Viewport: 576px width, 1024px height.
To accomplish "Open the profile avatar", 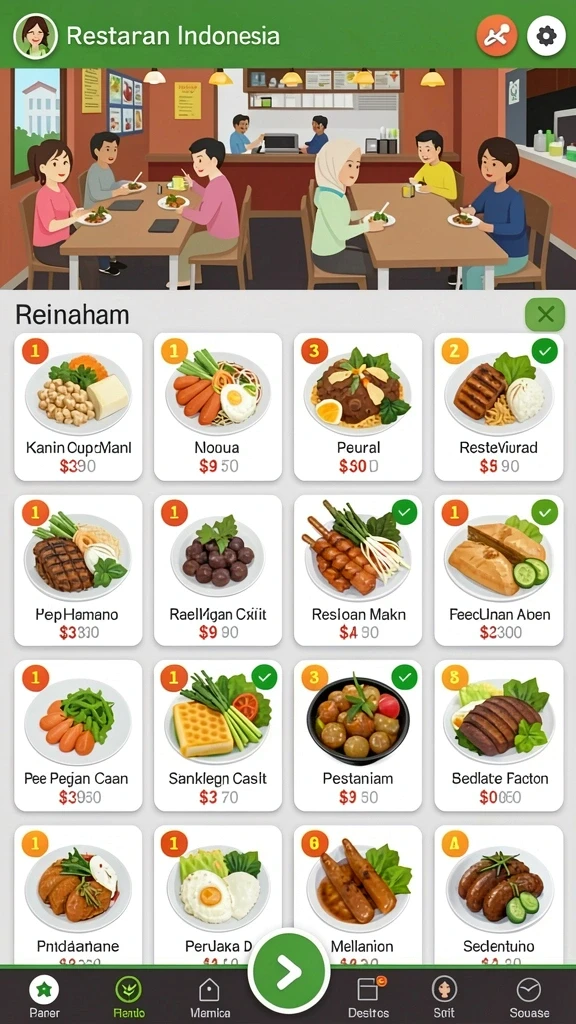I will pyautogui.click(x=35, y=35).
